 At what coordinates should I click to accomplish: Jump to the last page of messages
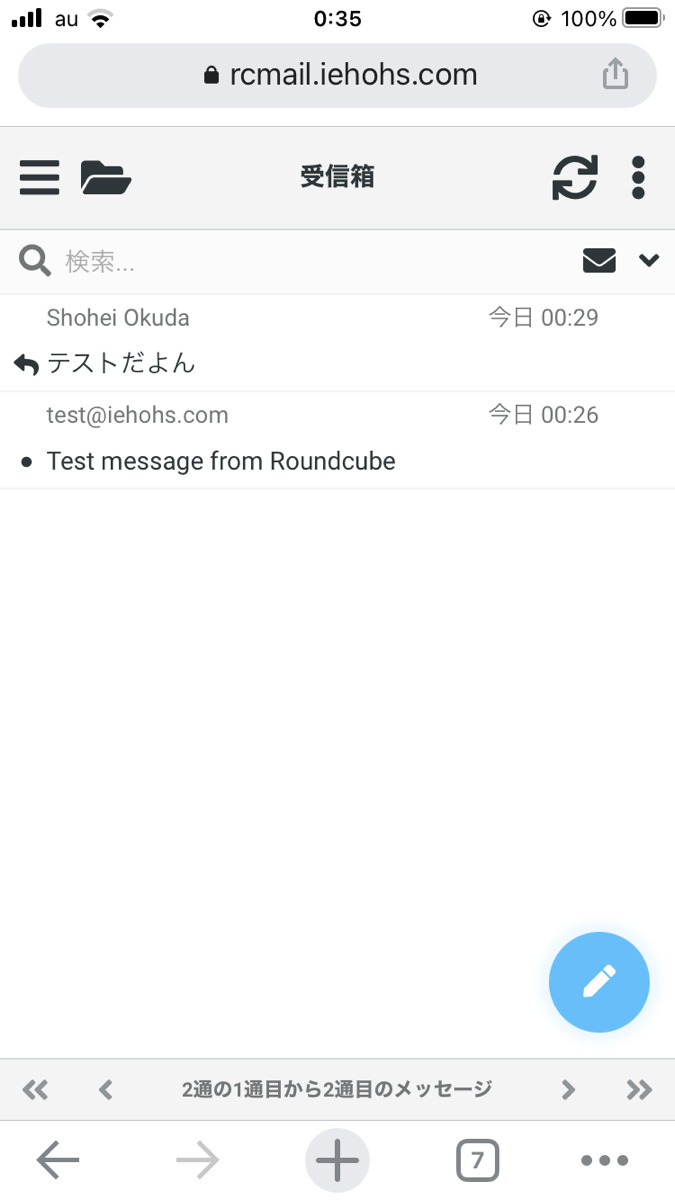tap(639, 1090)
